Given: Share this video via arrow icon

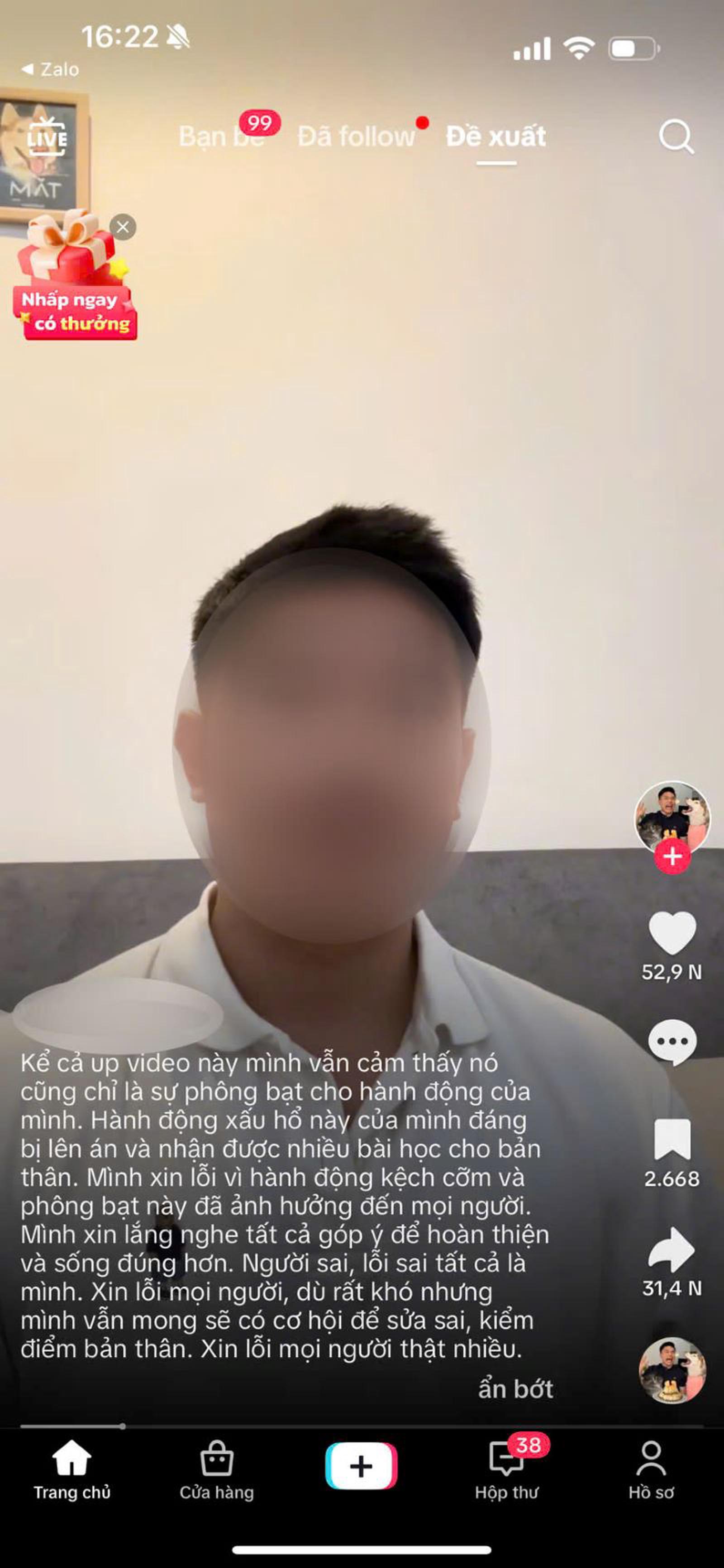Looking at the screenshot, I should (672, 1250).
